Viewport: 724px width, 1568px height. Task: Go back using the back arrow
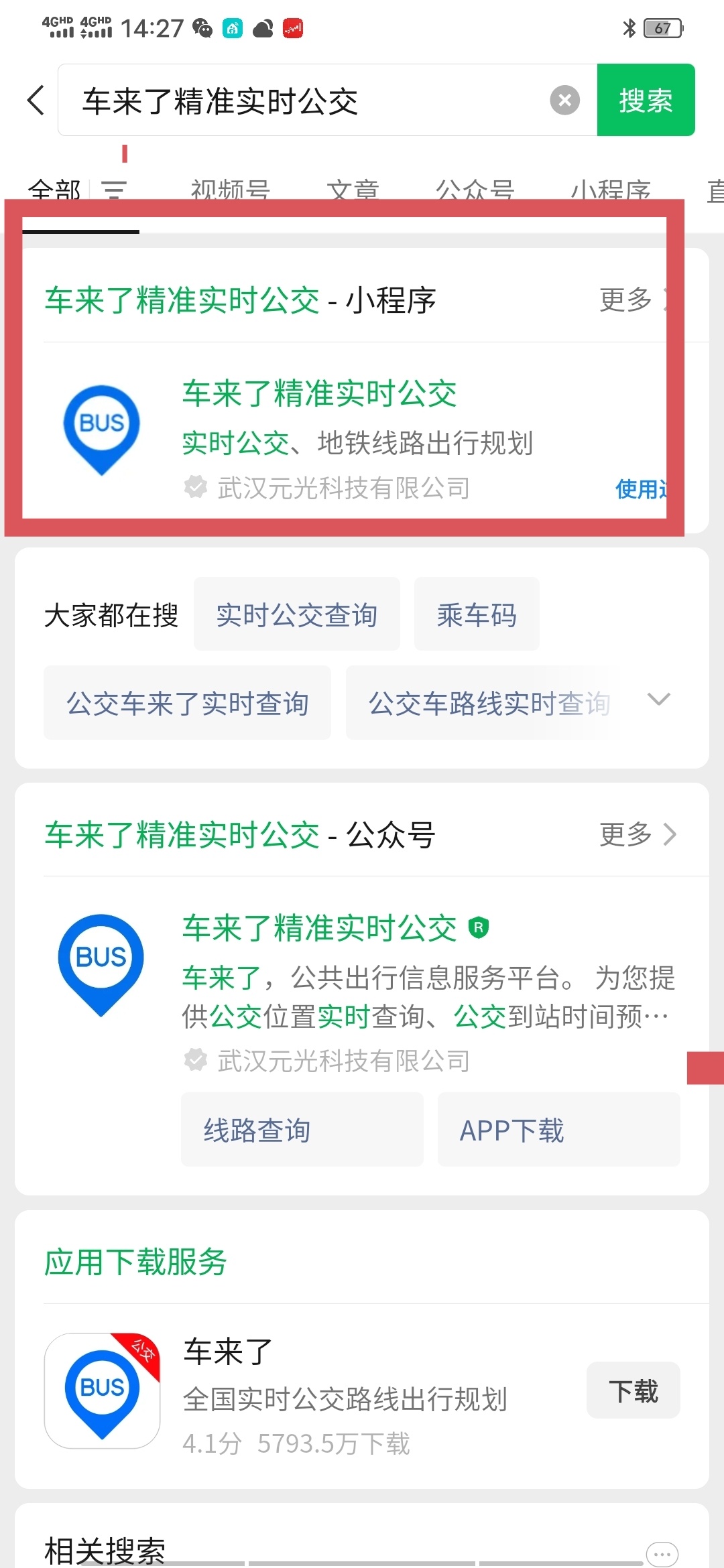point(36,101)
